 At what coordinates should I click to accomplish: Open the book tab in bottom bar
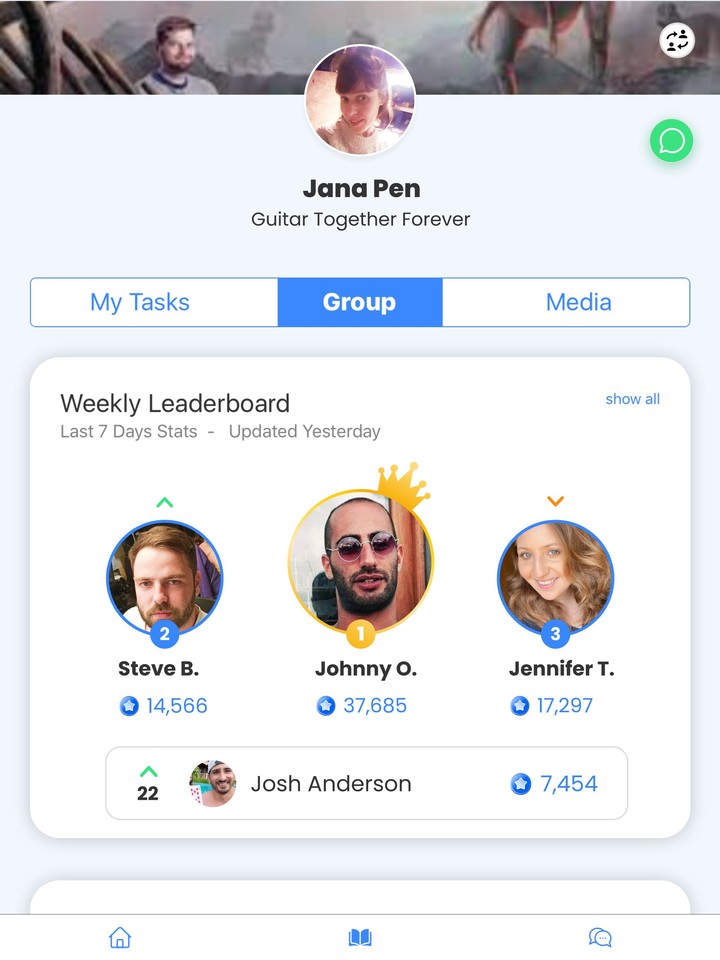point(360,937)
